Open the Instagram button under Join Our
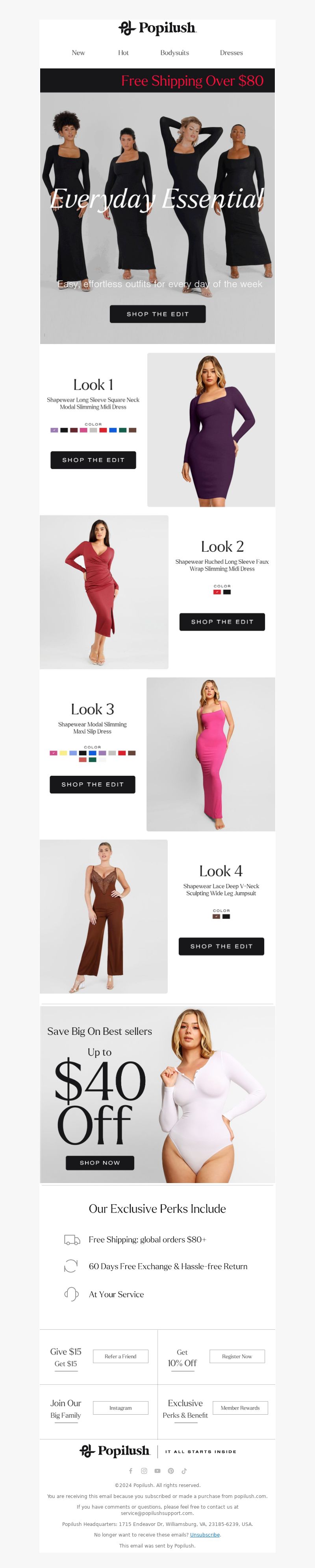This screenshot has height=1568, width=315. [120, 1408]
